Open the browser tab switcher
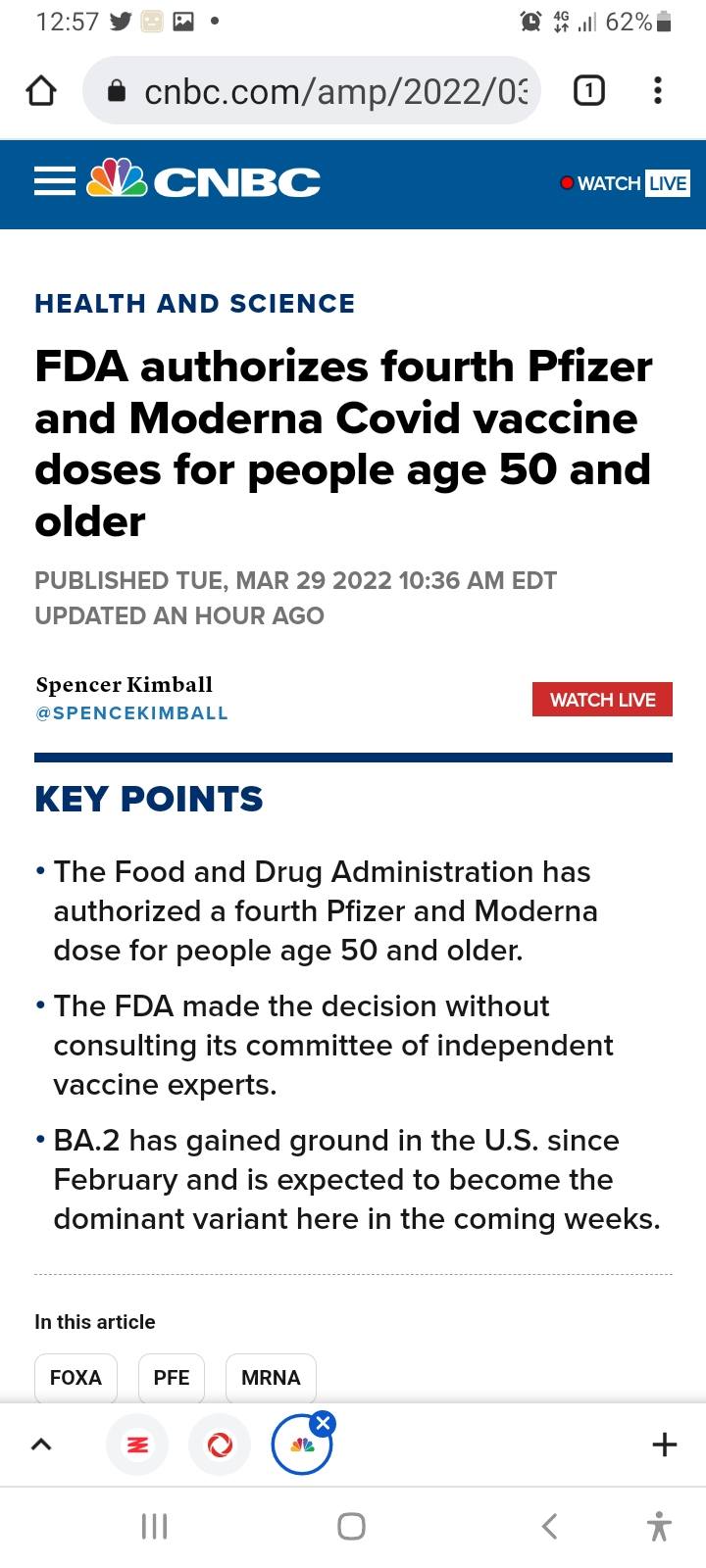Image resolution: width=706 pixels, height=1568 pixels. coord(588,91)
